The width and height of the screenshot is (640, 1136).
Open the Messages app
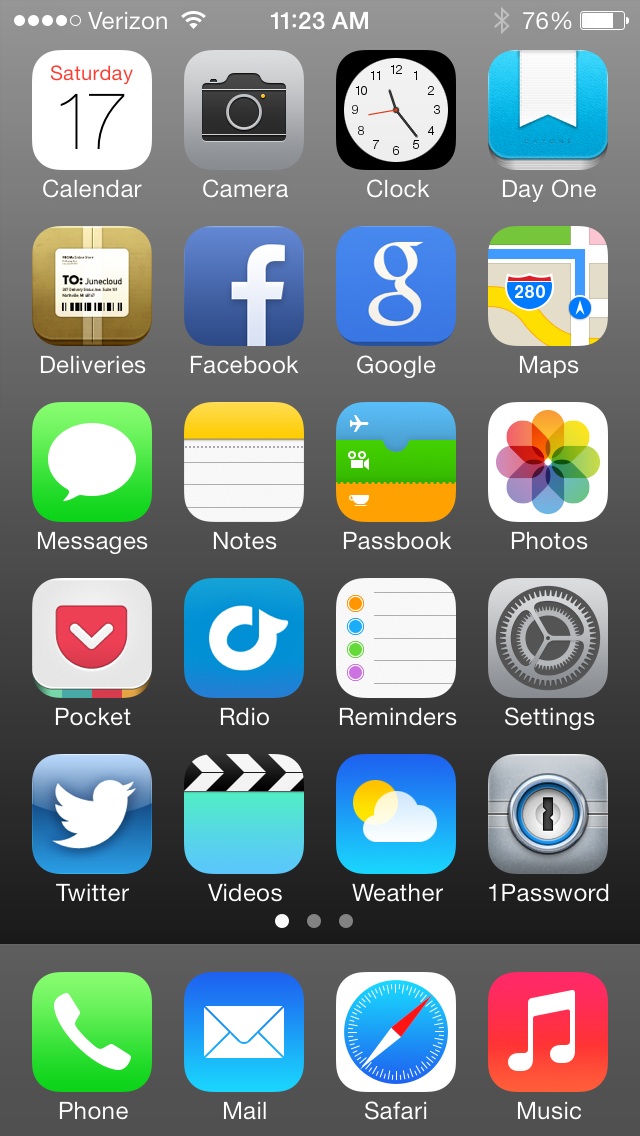point(92,462)
